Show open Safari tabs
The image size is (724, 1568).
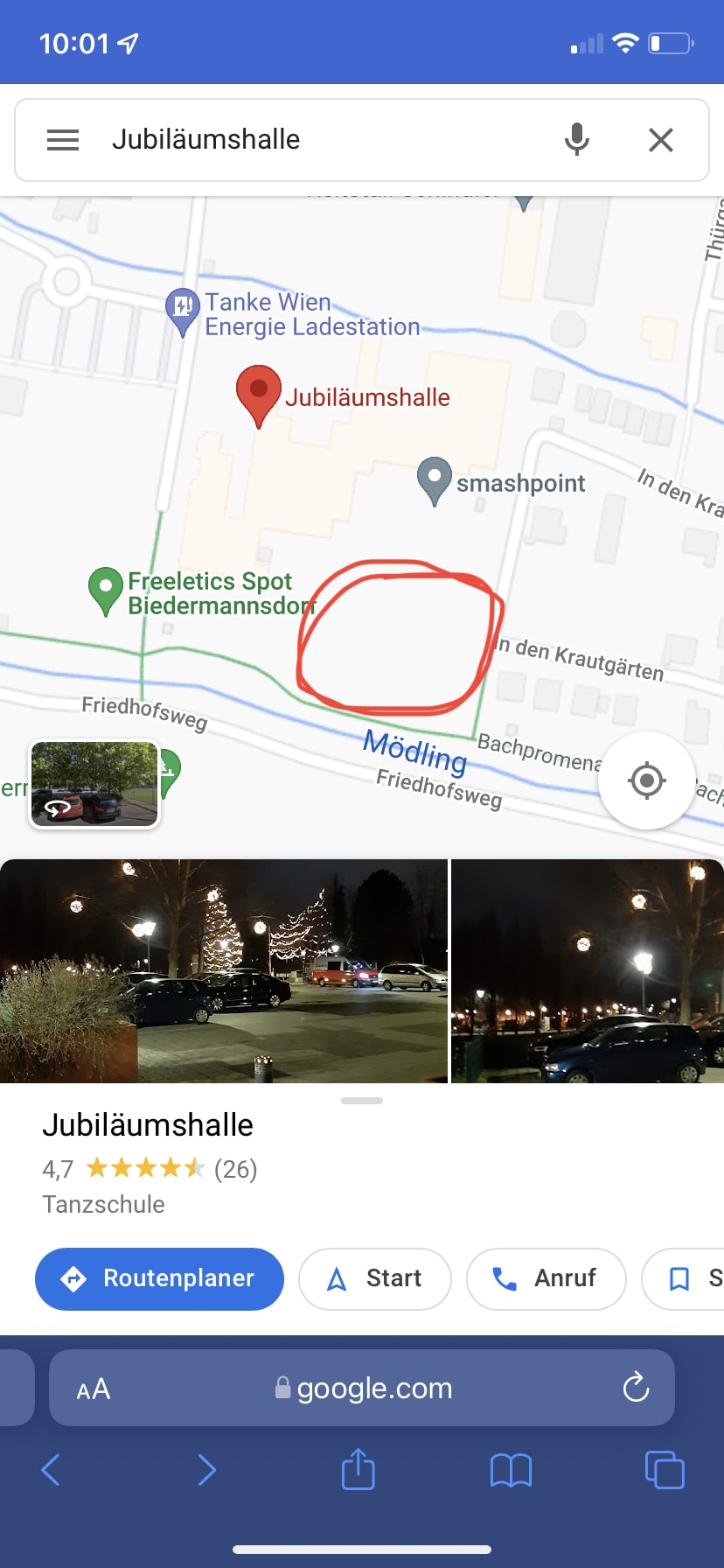click(664, 1469)
